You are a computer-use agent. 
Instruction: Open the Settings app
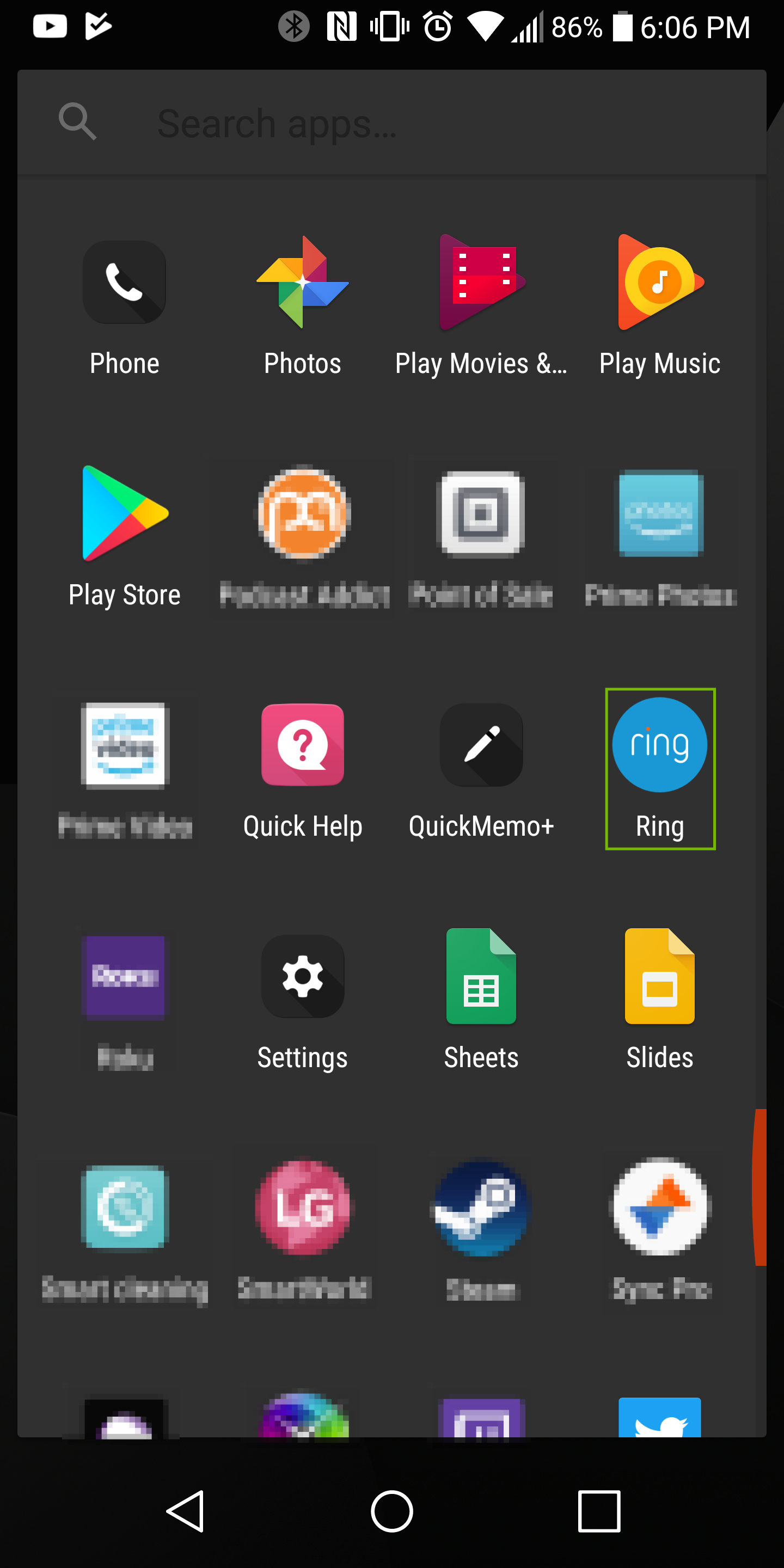(303, 977)
